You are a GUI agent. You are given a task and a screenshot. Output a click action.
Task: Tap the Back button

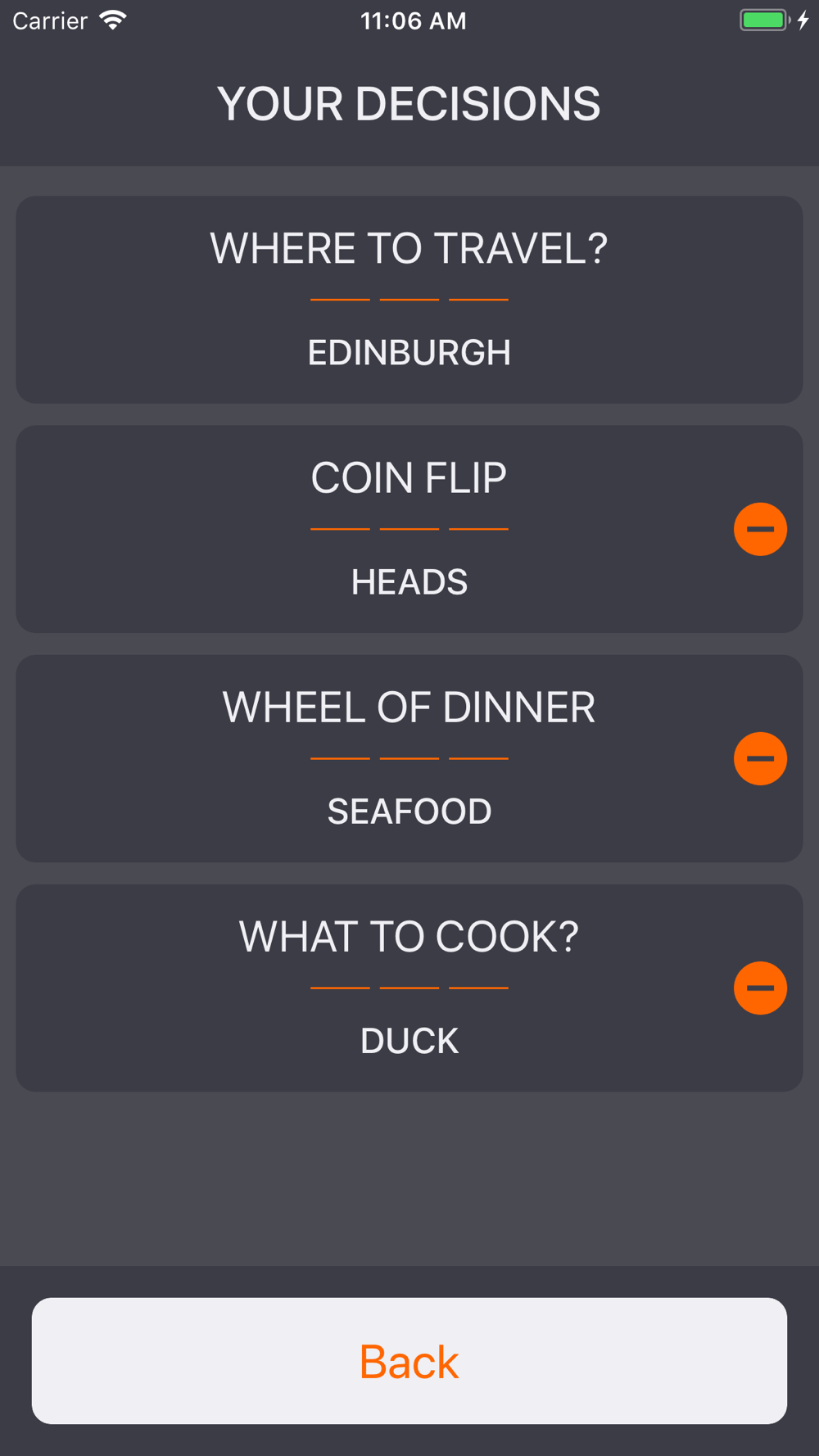point(409,1360)
